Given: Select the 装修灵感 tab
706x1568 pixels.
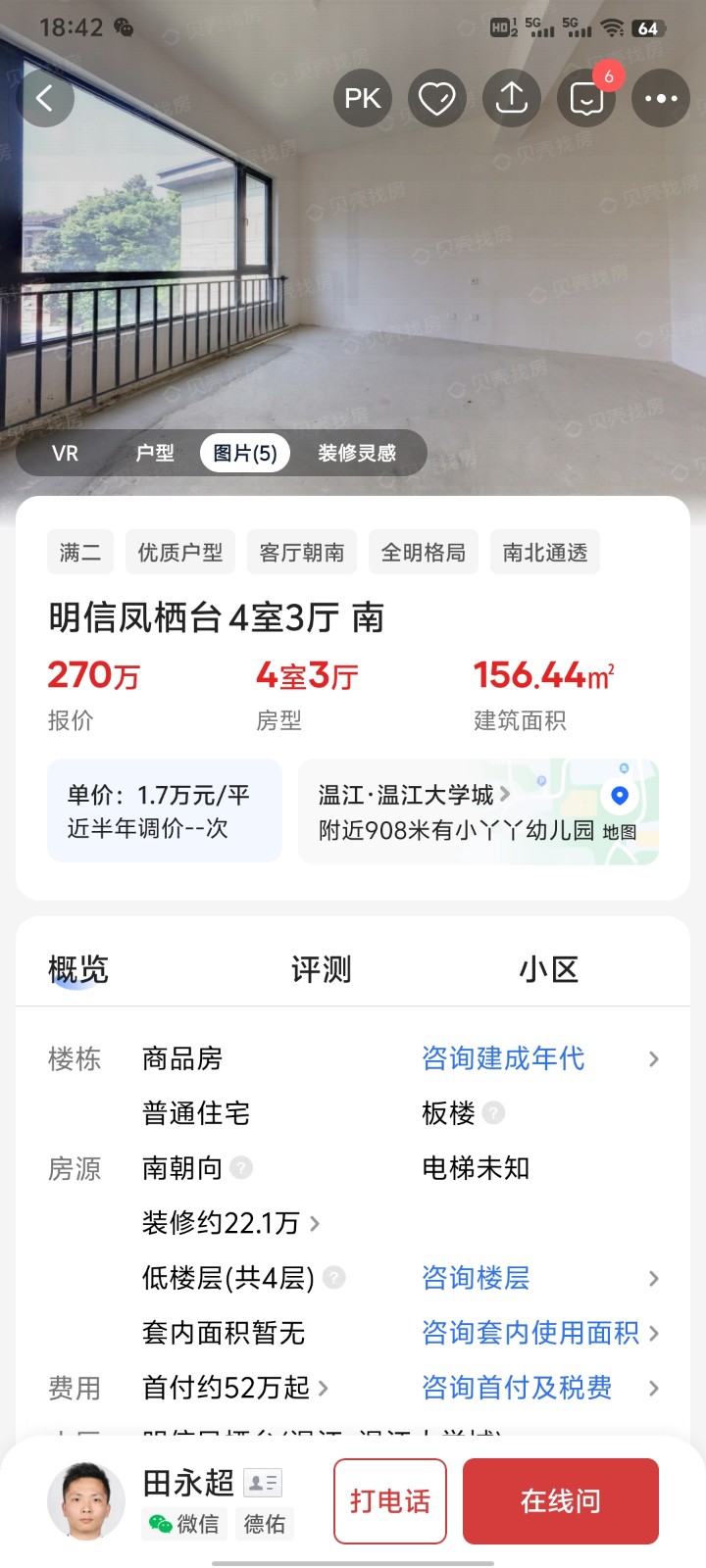Looking at the screenshot, I should (x=357, y=453).
